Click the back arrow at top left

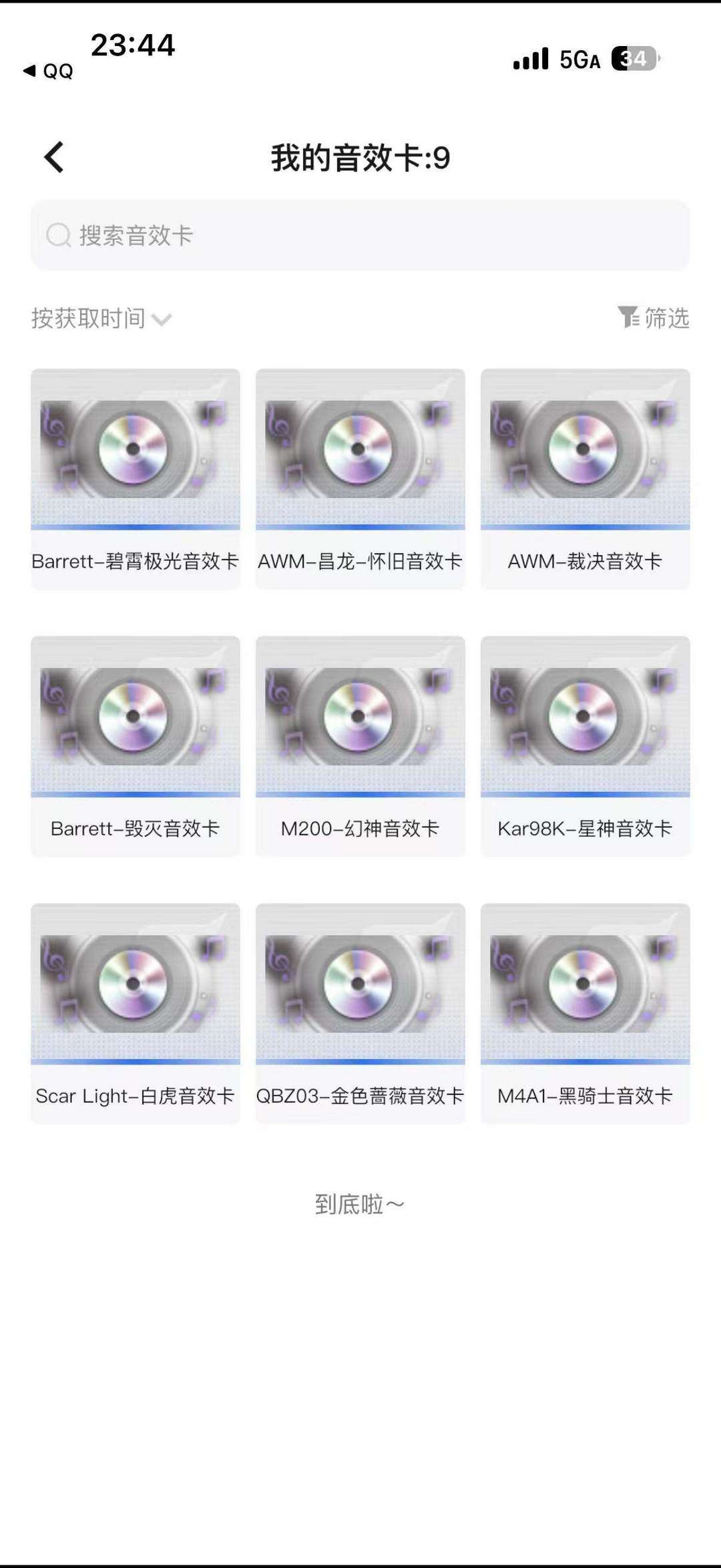tap(53, 158)
